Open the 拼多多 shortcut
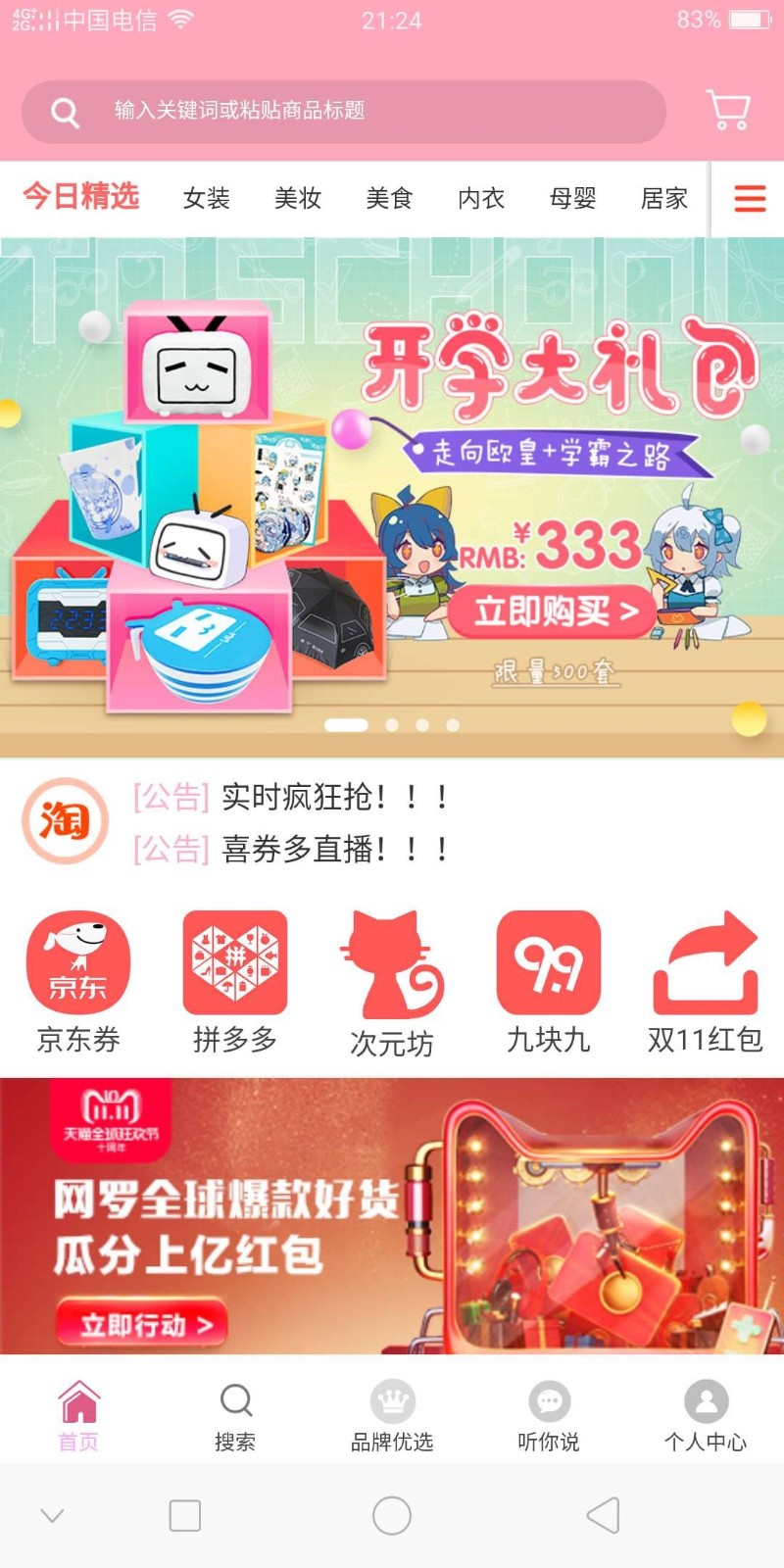 pyautogui.click(x=235, y=982)
